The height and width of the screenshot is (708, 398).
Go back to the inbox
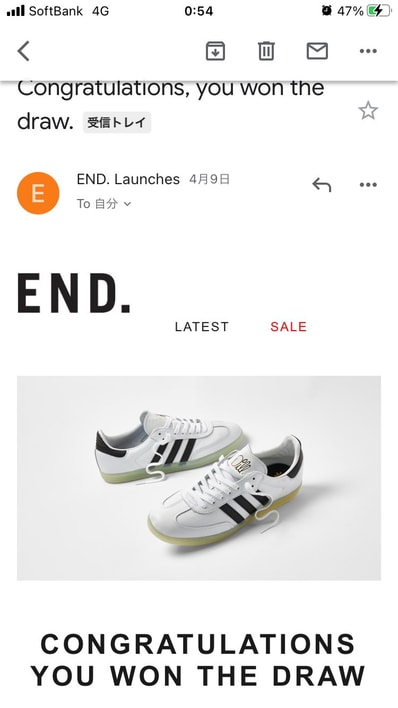pyautogui.click(x=23, y=51)
